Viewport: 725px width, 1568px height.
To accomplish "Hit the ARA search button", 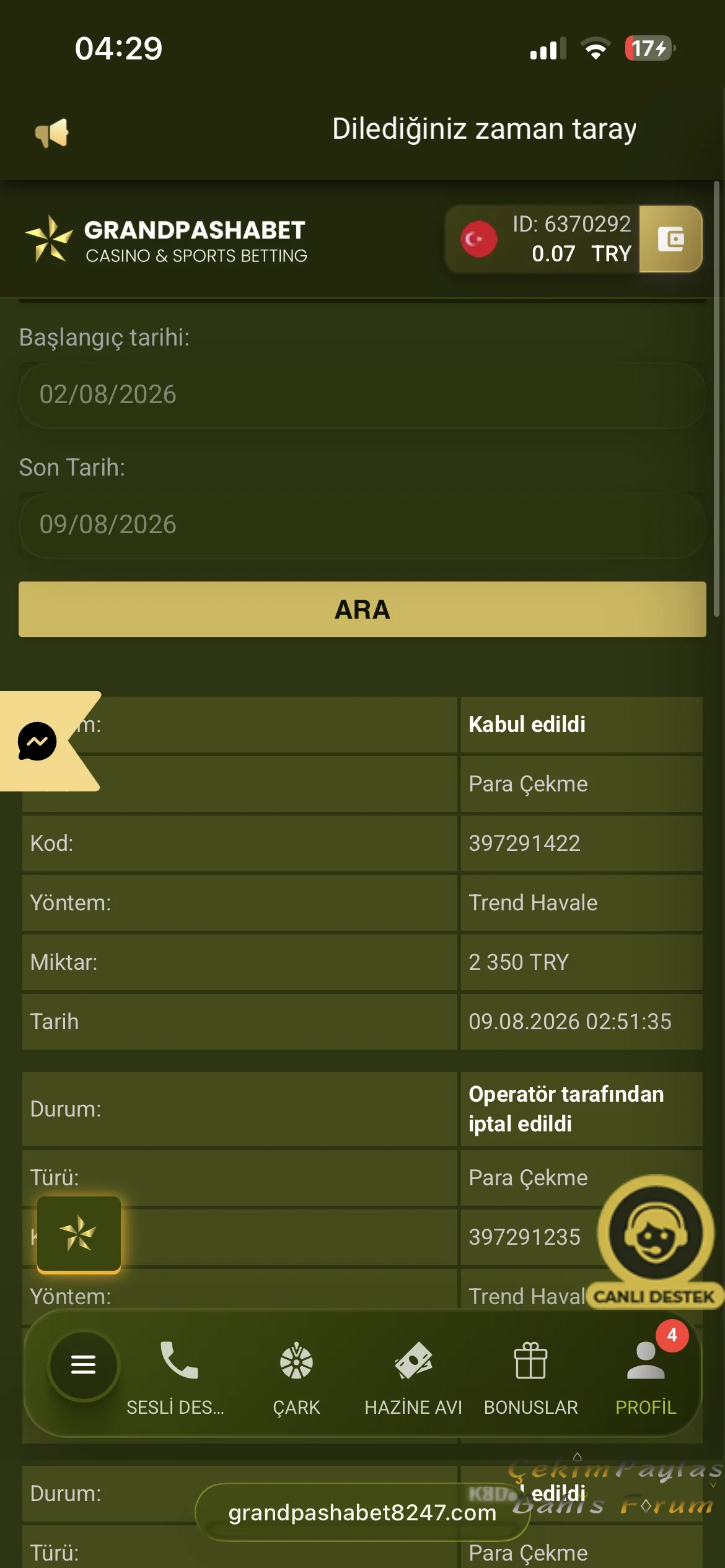I will [x=362, y=609].
